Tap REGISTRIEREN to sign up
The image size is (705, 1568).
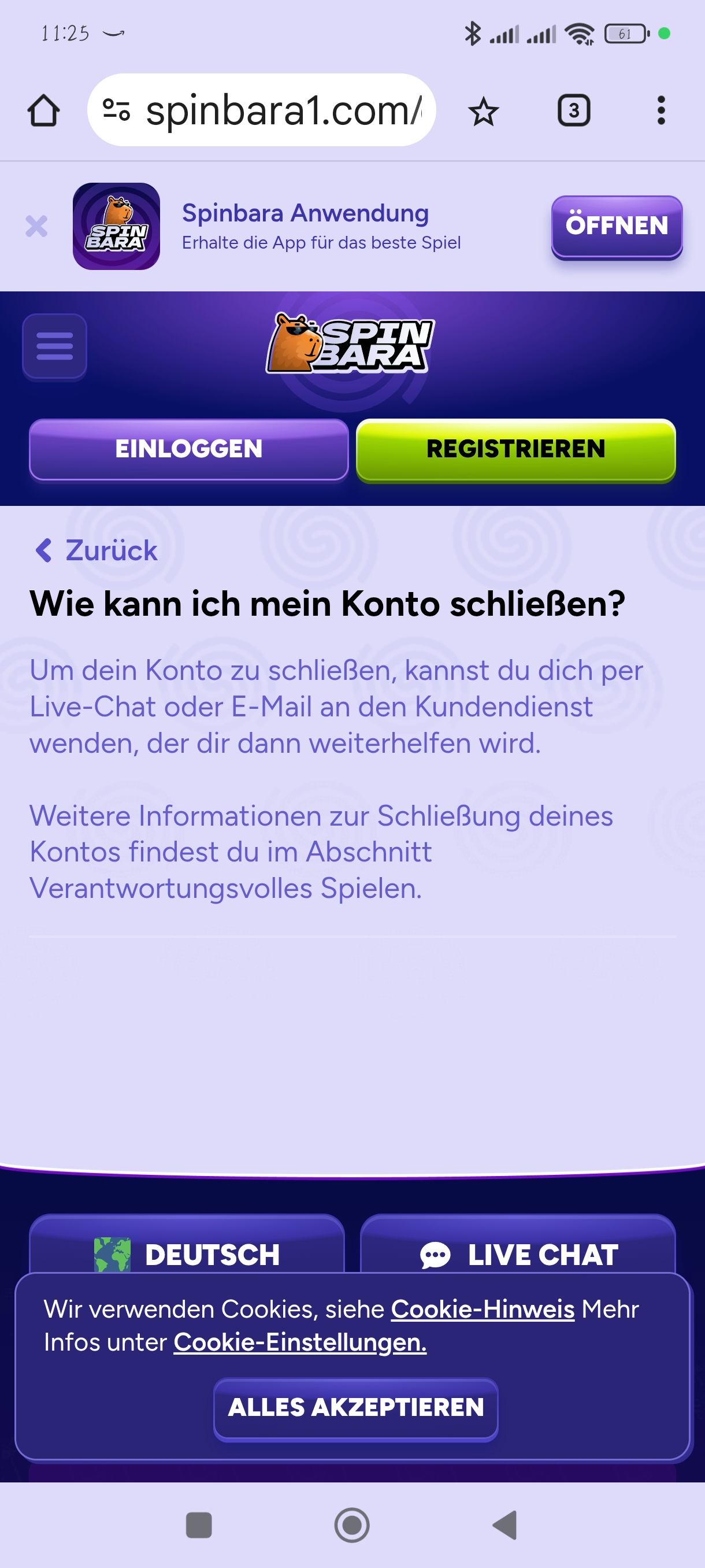[x=516, y=449]
